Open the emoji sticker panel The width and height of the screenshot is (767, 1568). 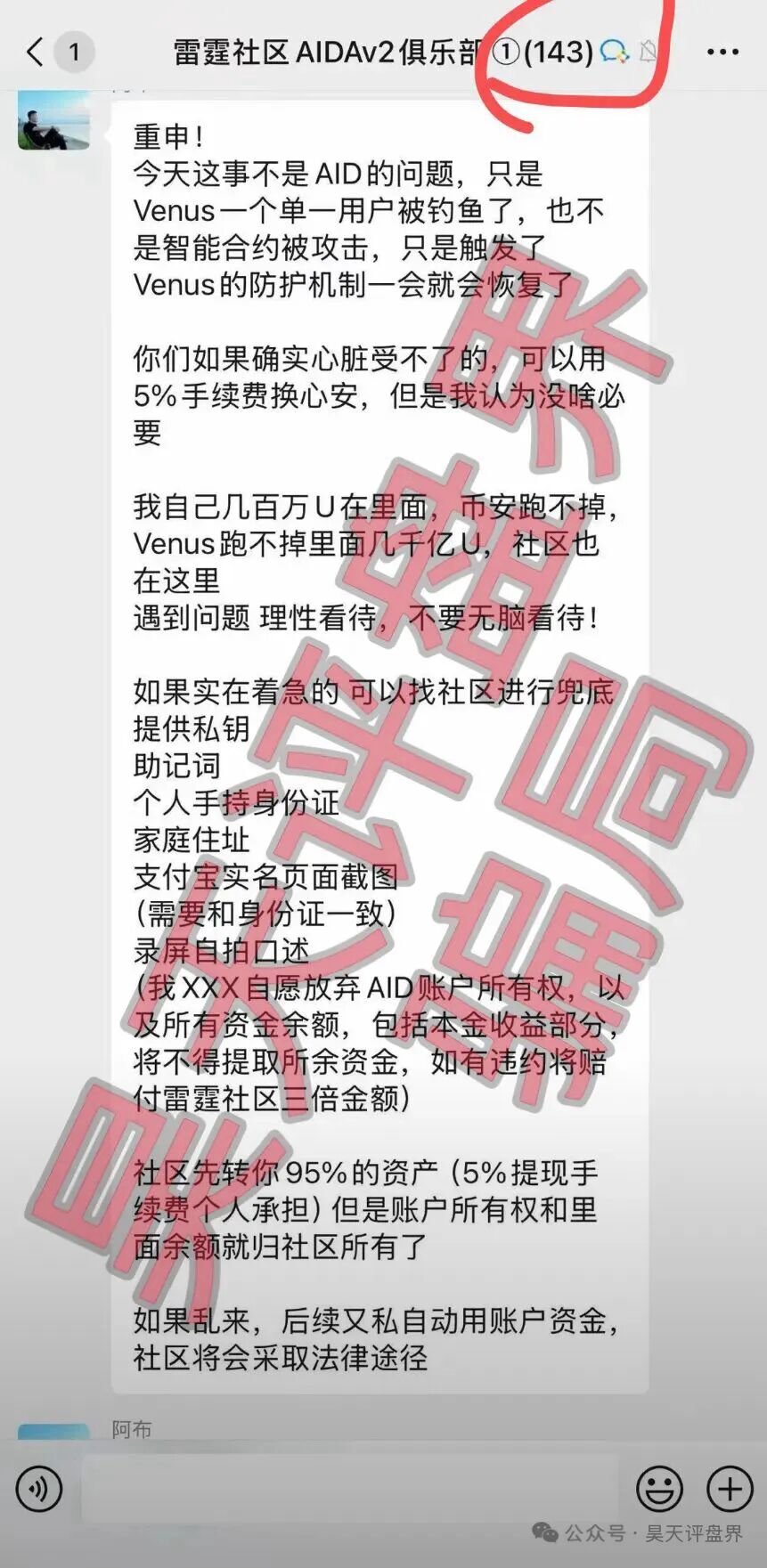(x=659, y=1488)
